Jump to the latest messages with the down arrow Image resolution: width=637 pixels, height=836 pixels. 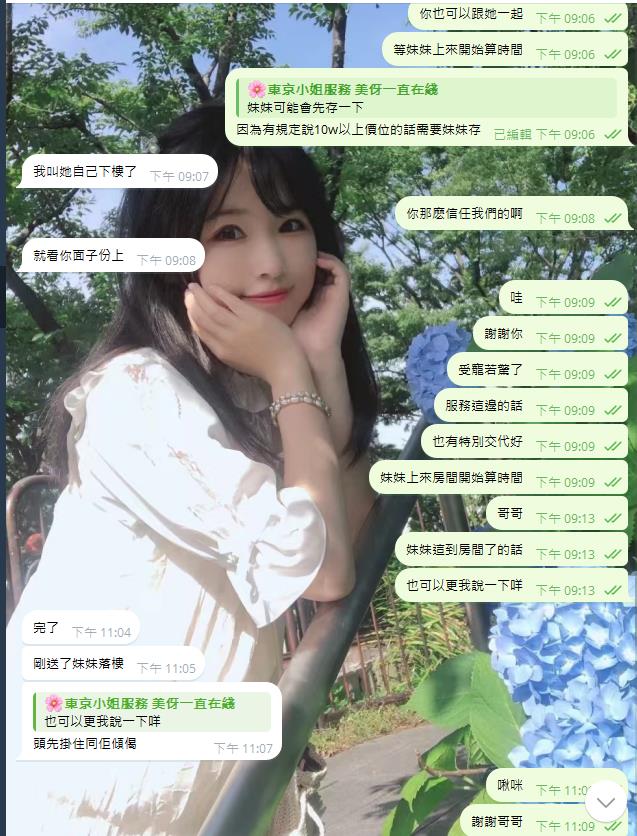(605, 800)
